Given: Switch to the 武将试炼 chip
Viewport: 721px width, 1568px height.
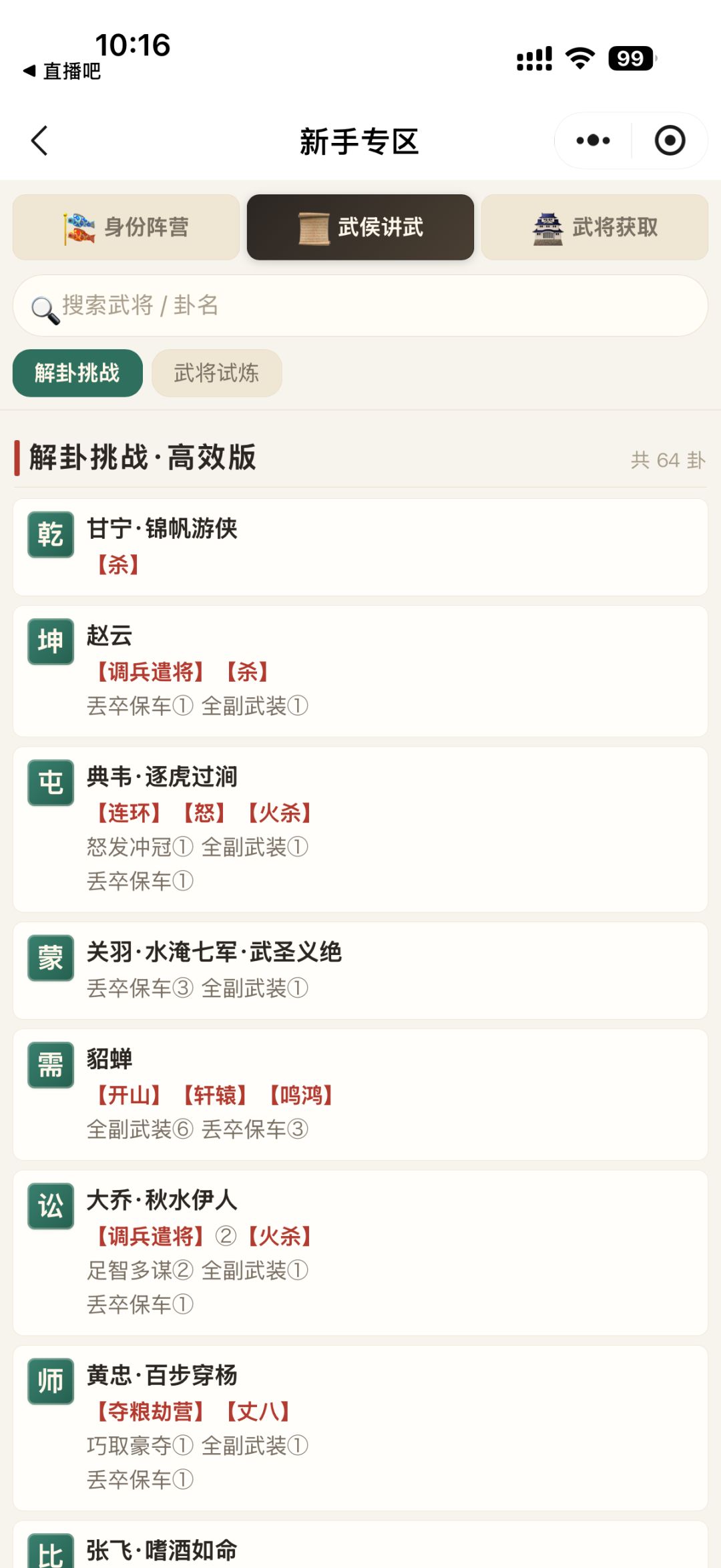Looking at the screenshot, I should (x=216, y=373).
